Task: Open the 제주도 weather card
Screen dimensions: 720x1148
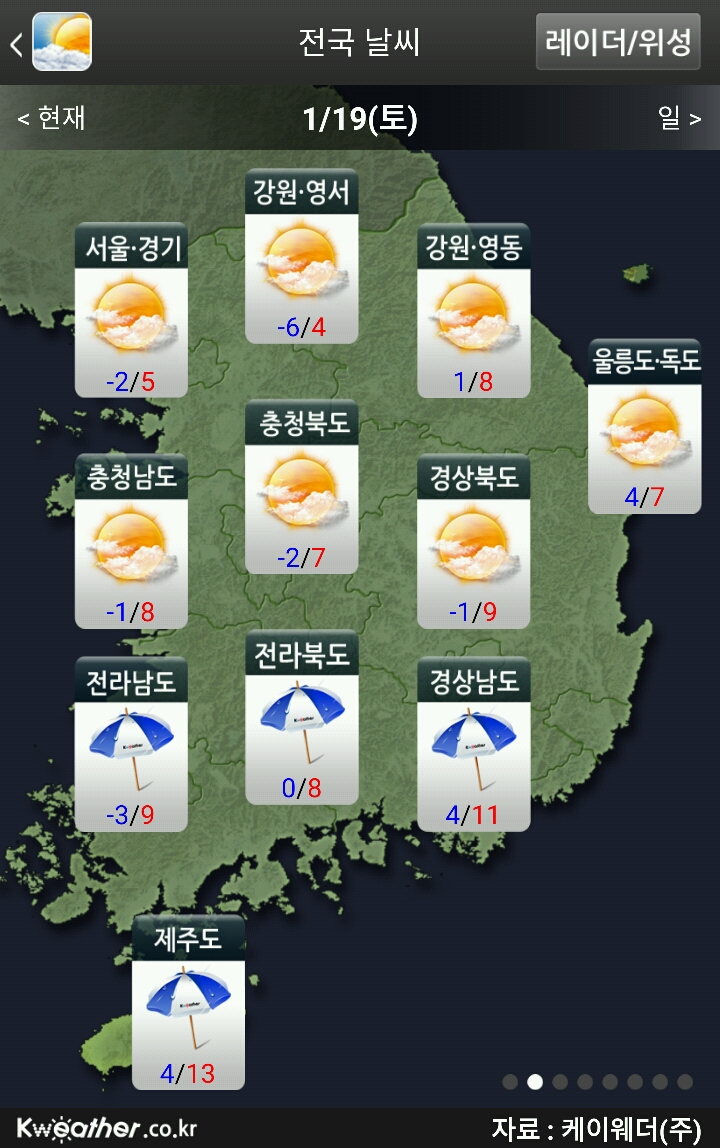Action: tap(188, 1002)
